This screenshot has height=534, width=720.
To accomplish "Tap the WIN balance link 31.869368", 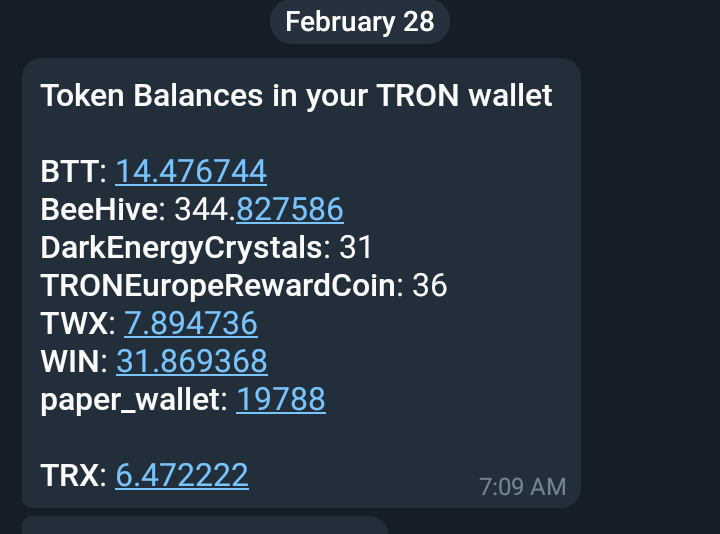I will point(192,362).
